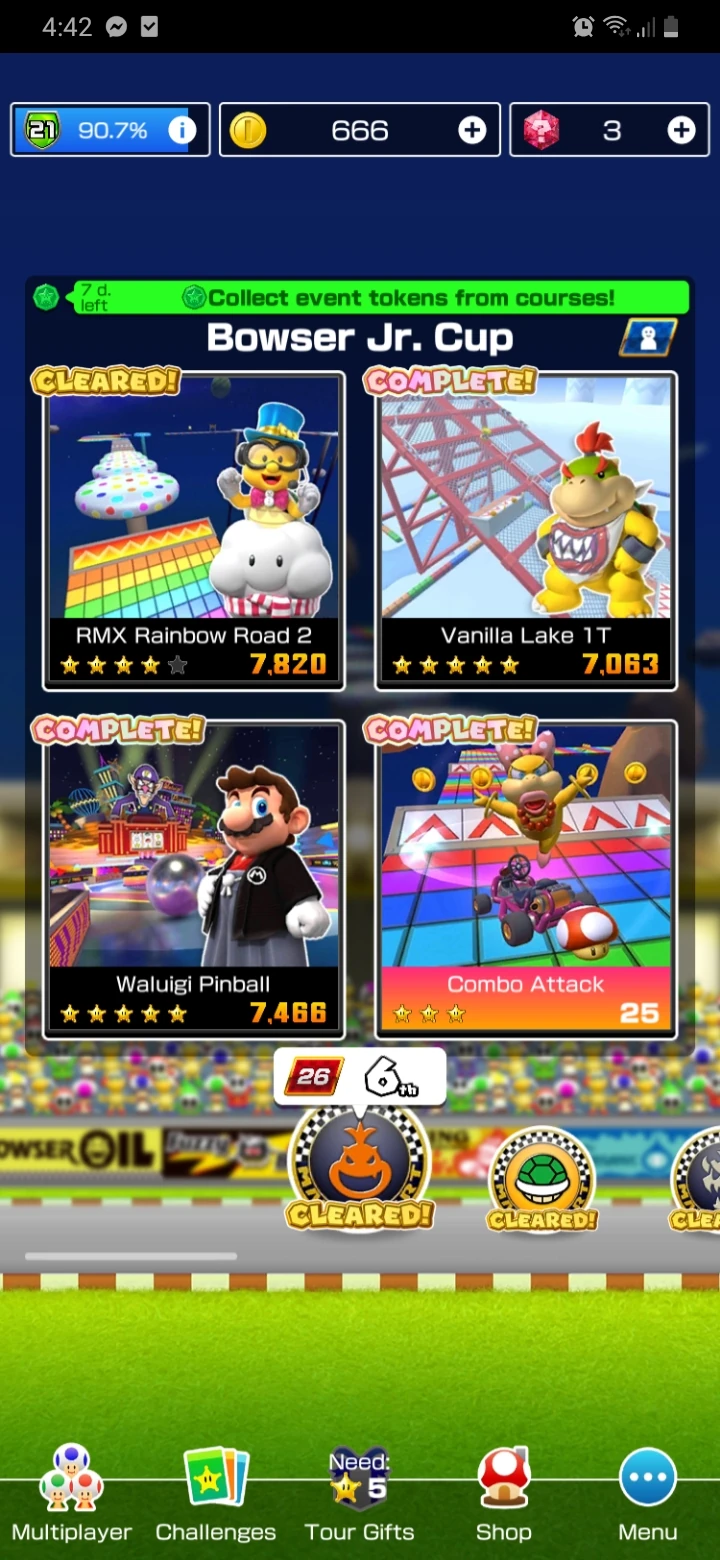View the cup ranking icon
The image size is (720, 1560).
648,338
